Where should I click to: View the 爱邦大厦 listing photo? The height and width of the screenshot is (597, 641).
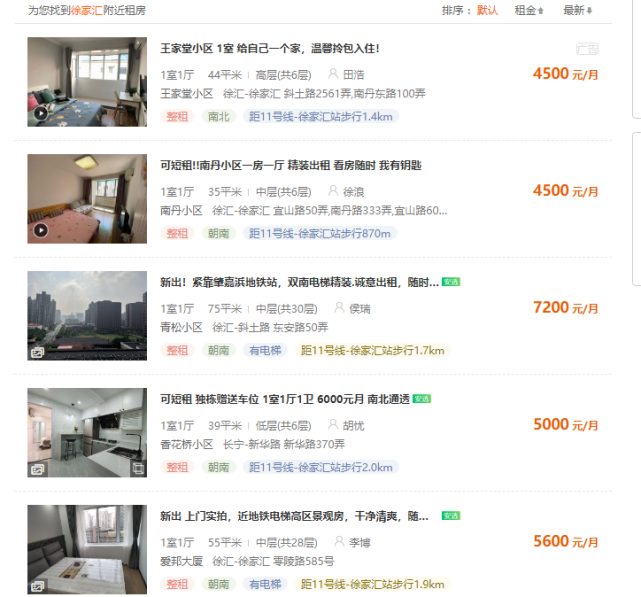73,549
